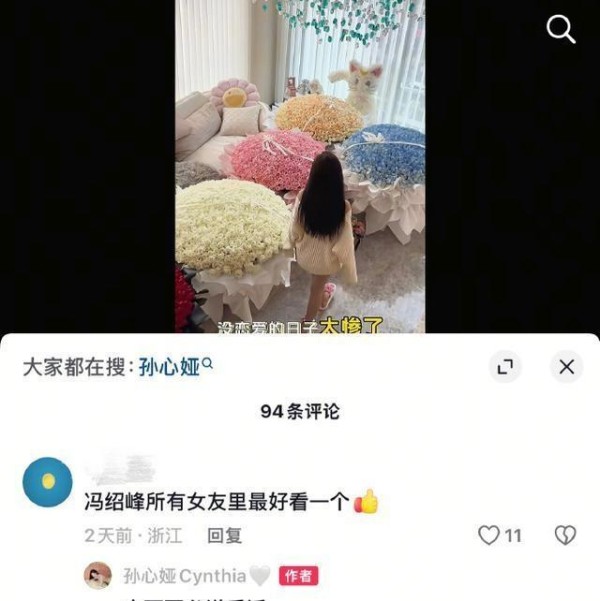
Task: Dislike the comment about 冯绍峰
Action: [565, 536]
